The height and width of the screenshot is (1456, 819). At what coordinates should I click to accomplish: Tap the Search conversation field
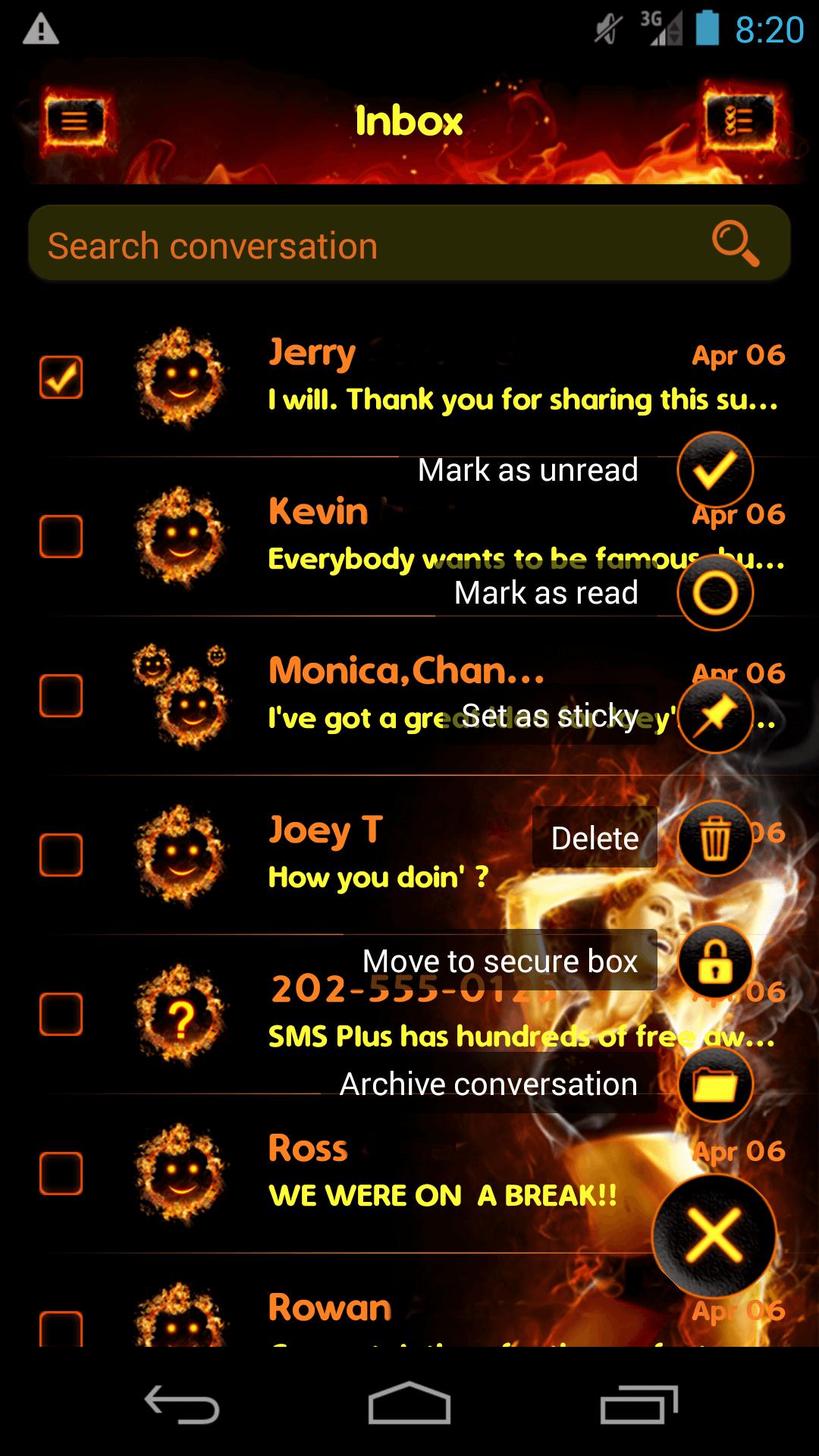click(x=364, y=246)
